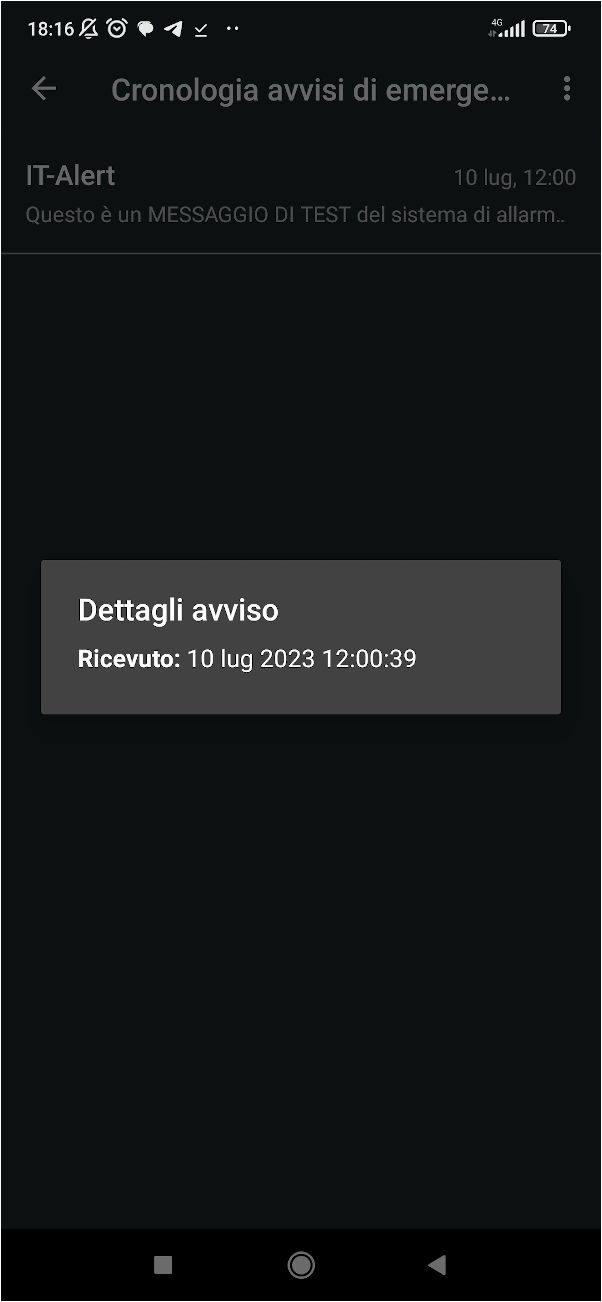Open the three-dot overflow menu
This screenshot has height=1302, width=602.
point(567,89)
